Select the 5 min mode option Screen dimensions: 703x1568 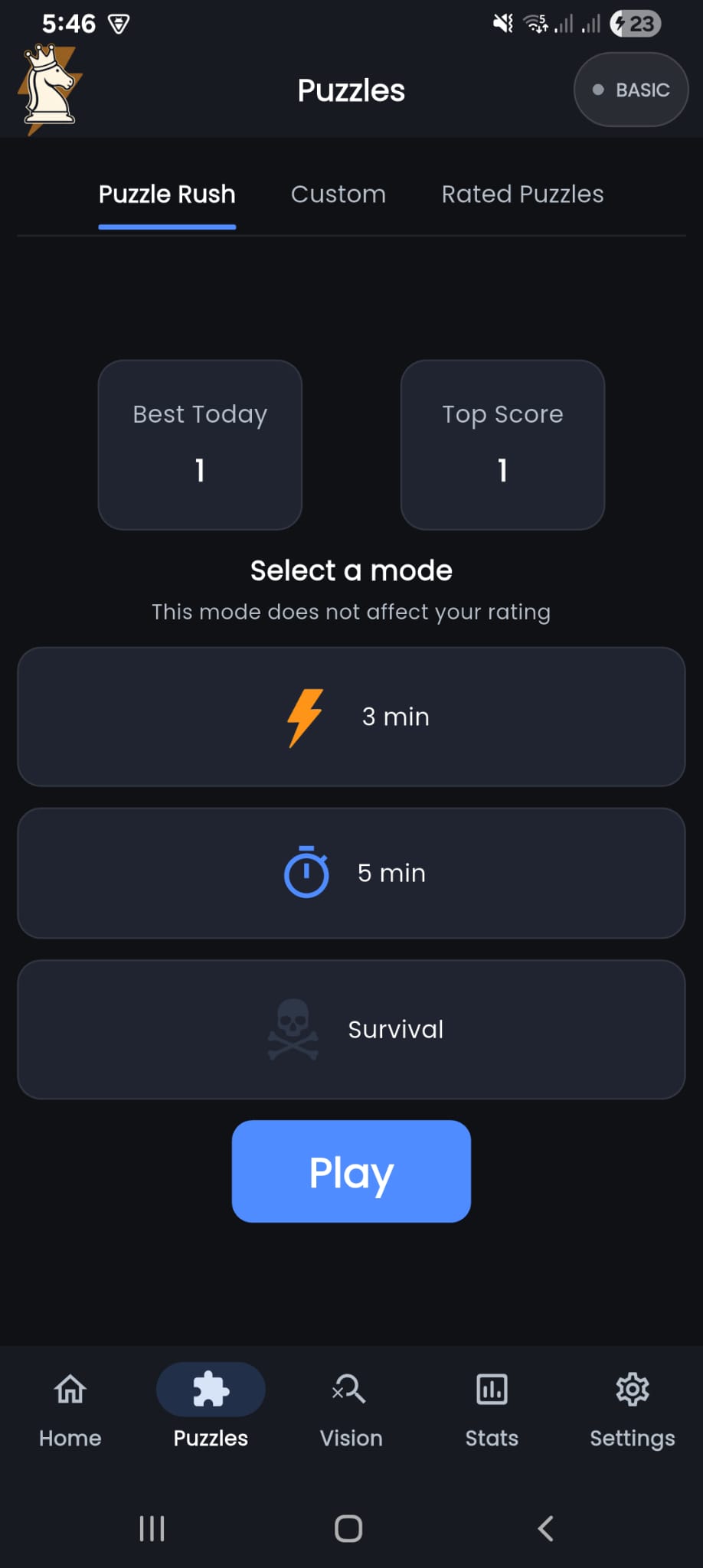pyautogui.click(x=351, y=872)
